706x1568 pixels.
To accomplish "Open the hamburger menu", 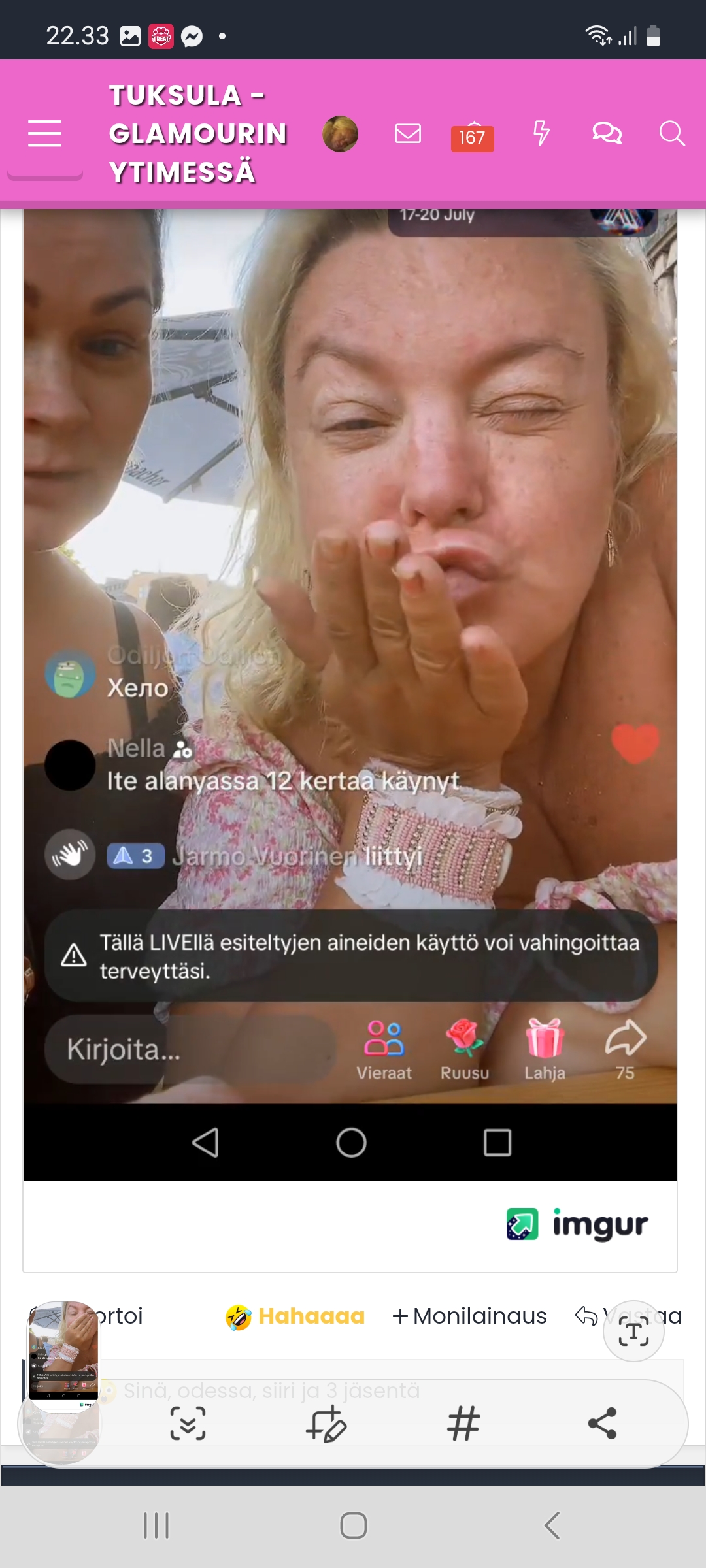I will click(x=44, y=133).
